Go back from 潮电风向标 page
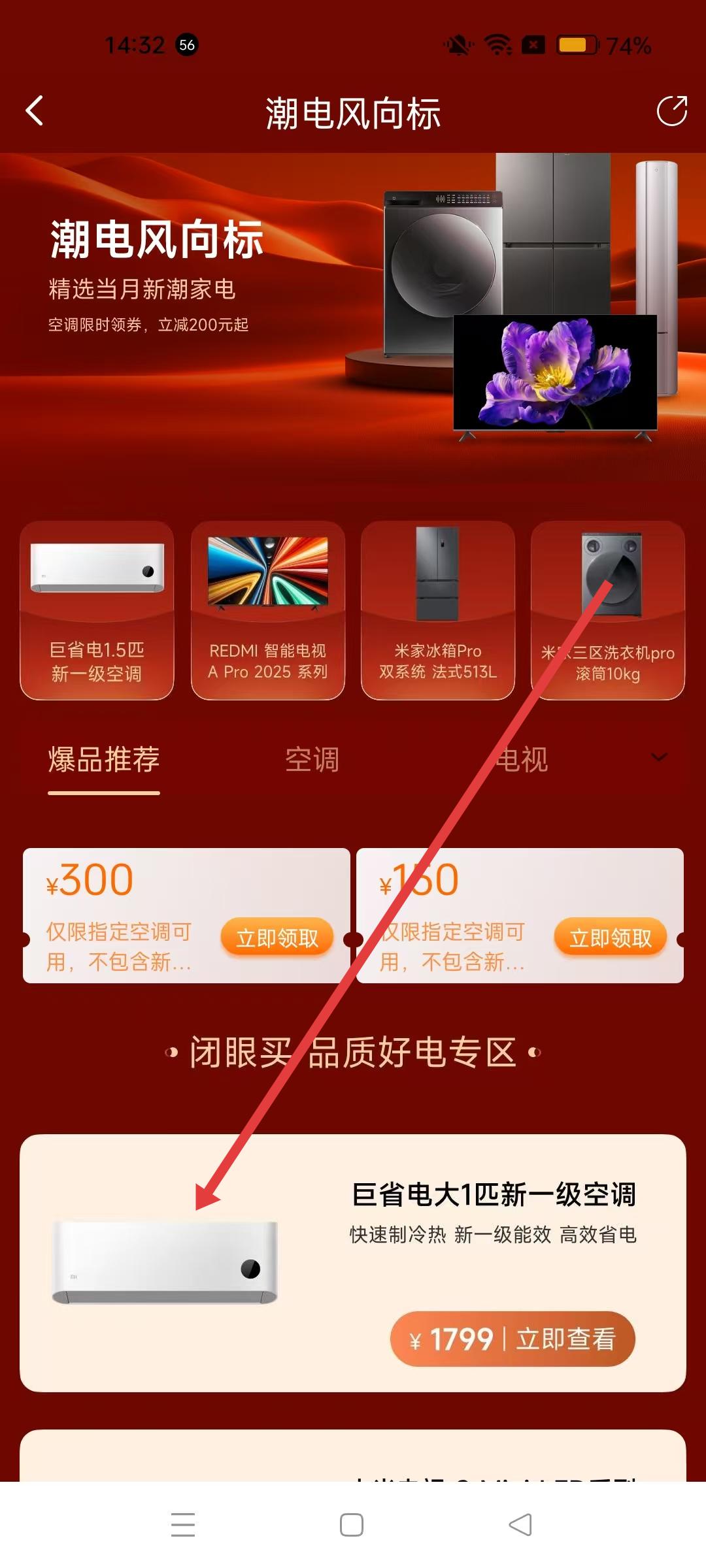 35,111
